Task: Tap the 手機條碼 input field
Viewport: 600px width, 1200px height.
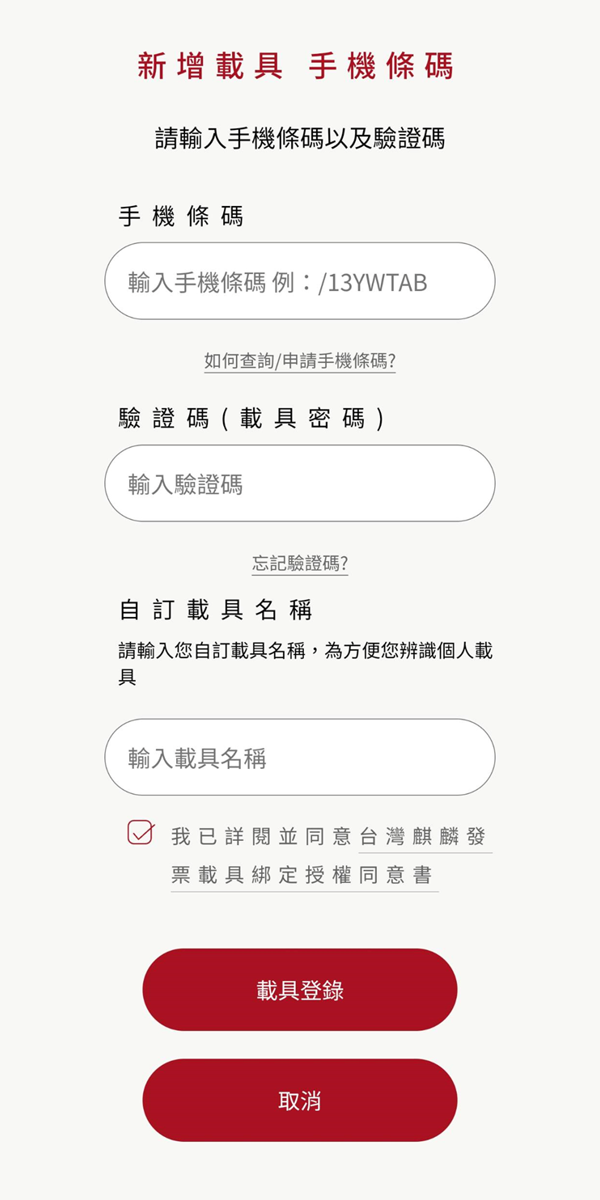Action: coord(300,281)
